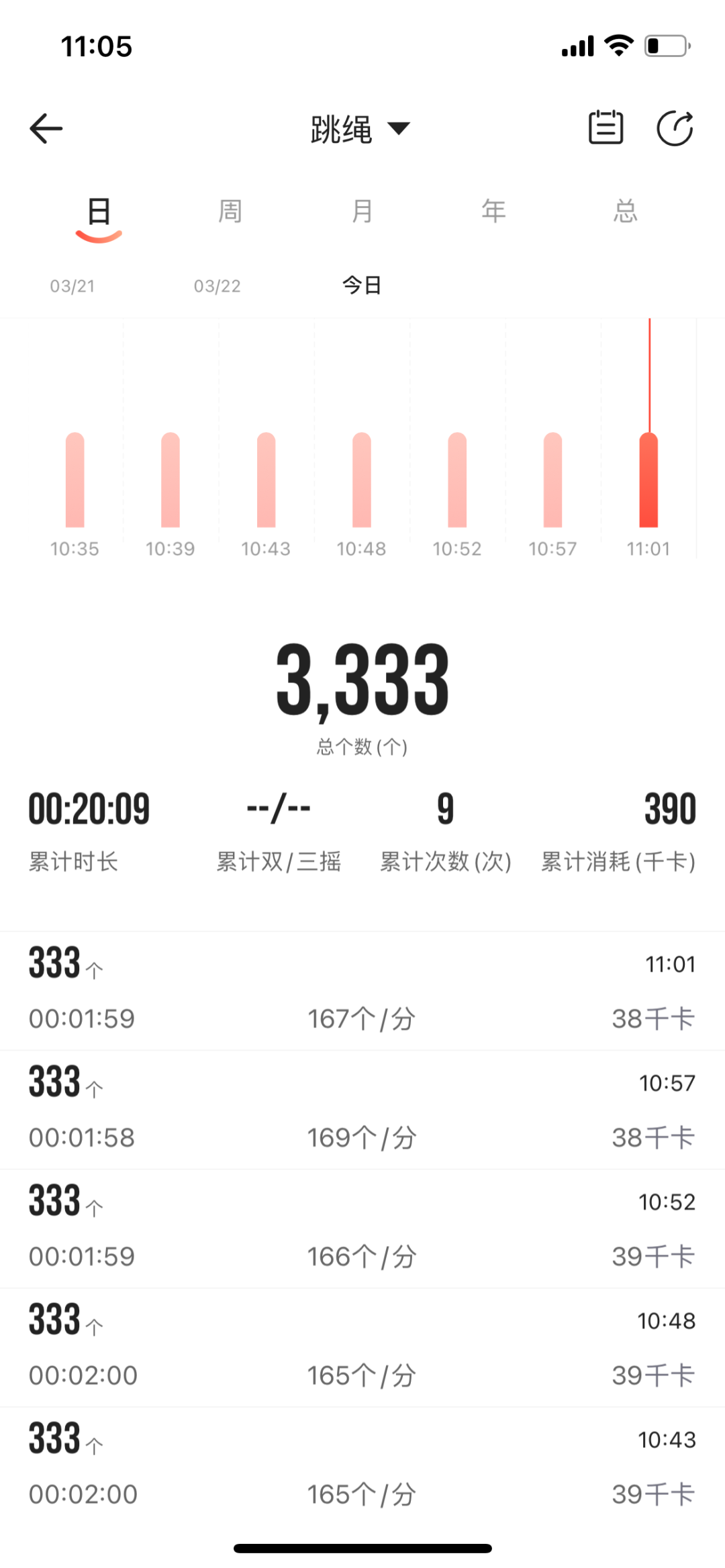Share this jump rope record
Viewport: 725px width, 1568px height.
(675, 127)
